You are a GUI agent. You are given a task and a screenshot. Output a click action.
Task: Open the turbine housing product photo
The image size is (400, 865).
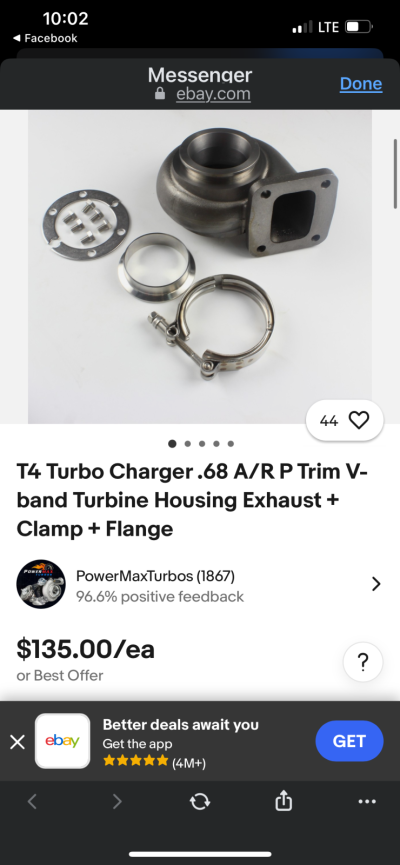click(200, 267)
